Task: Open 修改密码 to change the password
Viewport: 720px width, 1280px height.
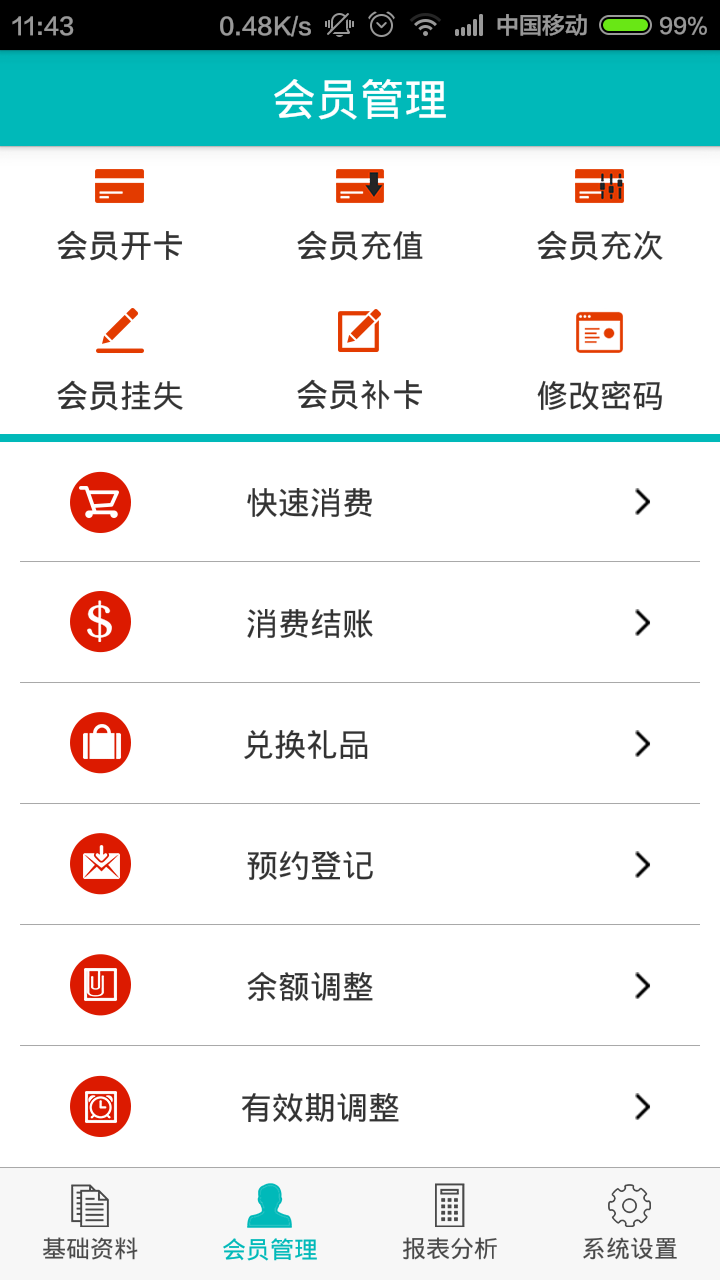Action: 600,362
